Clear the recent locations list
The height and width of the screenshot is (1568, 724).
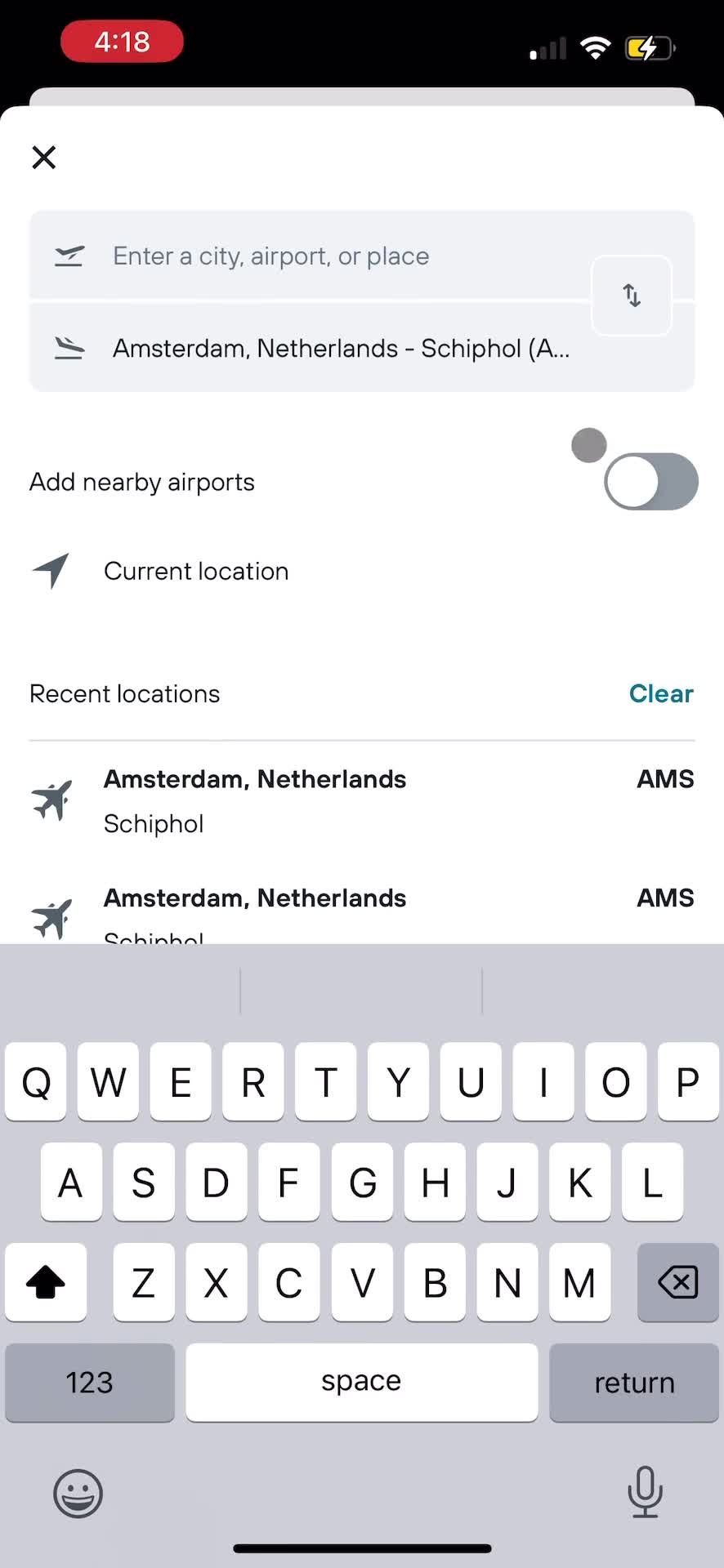pyautogui.click(x=661, y=693)
